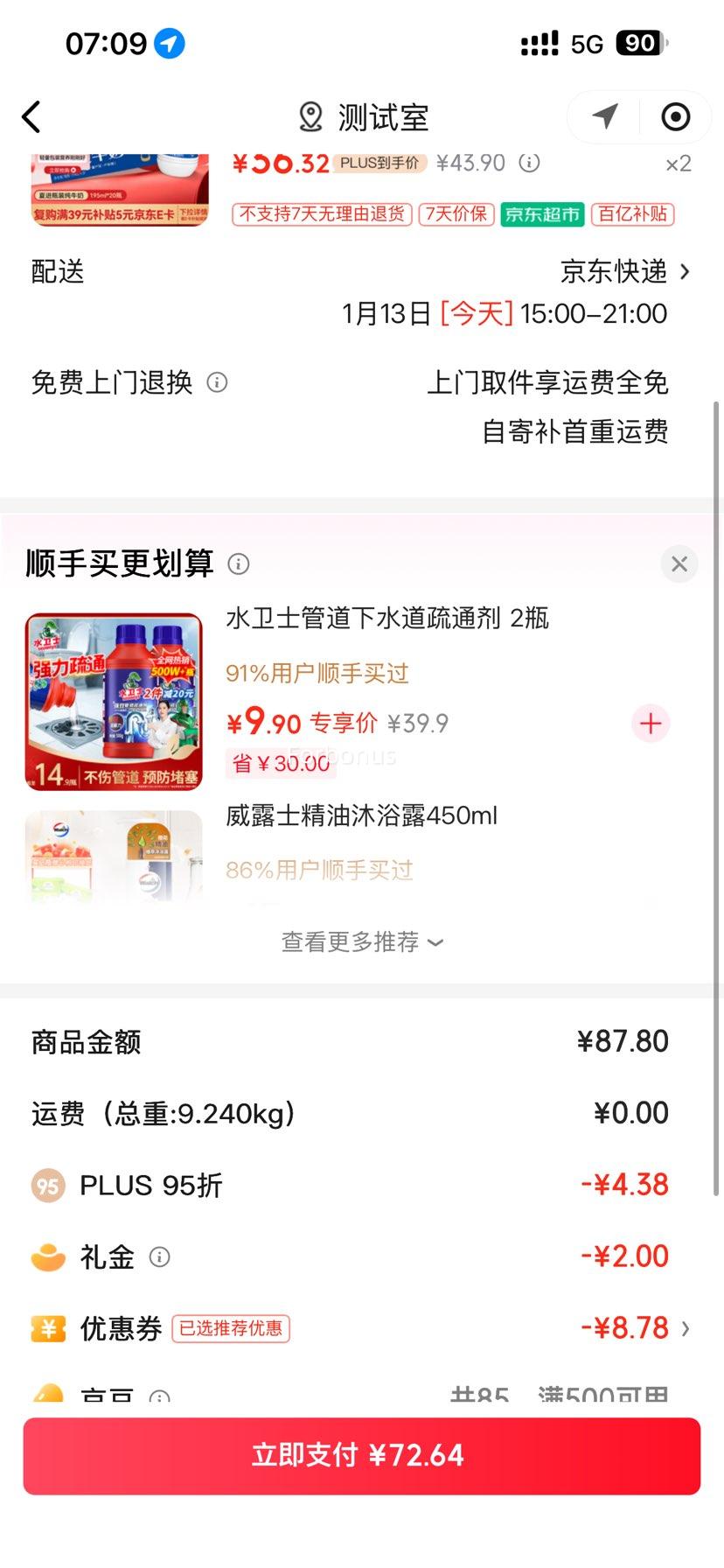Screen dimensions: 724x1568
Task: Tap the 百亿补贴 label
Action: (631, 214)
